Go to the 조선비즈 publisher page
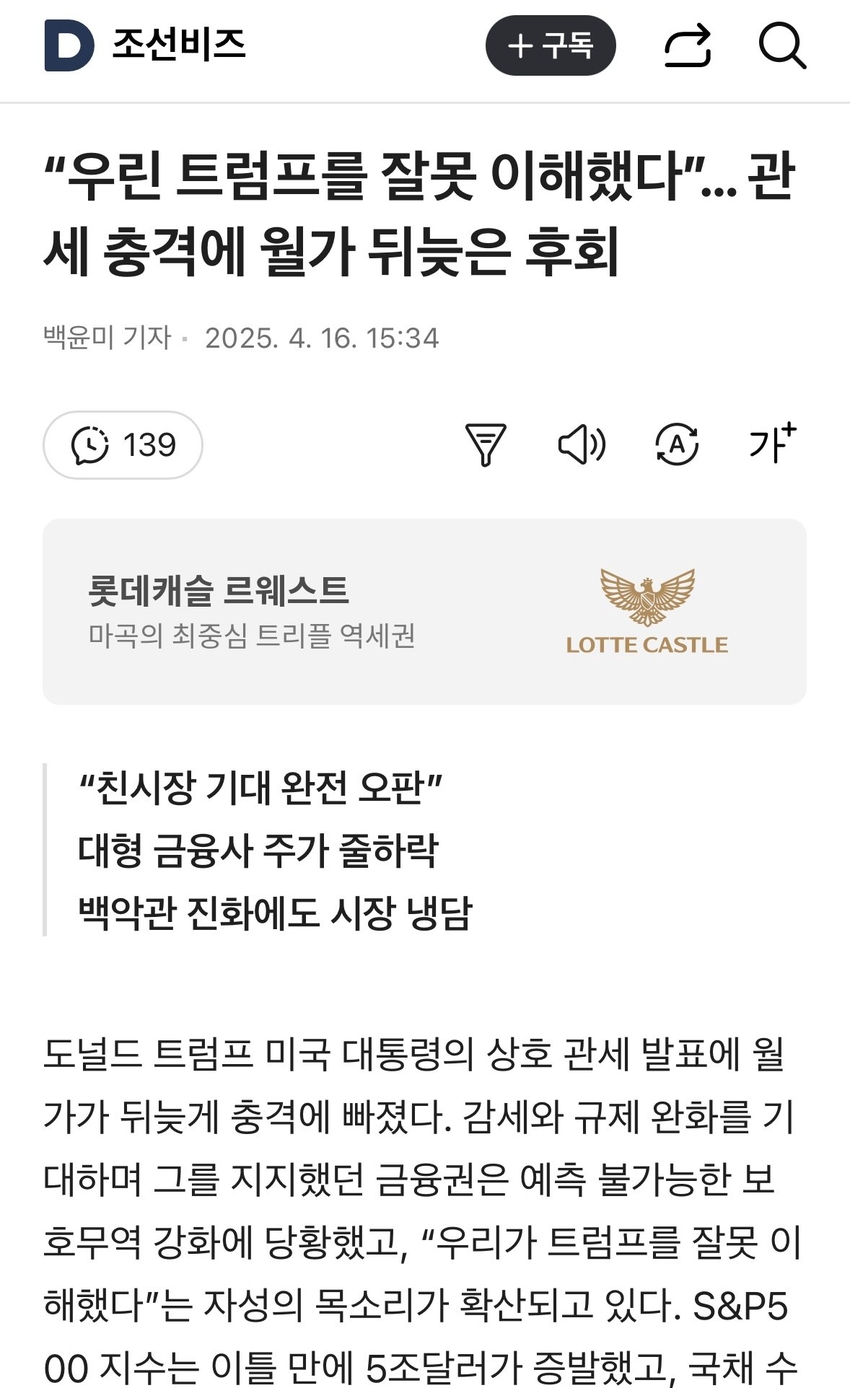850x1388 pixels. pos(145,45)
